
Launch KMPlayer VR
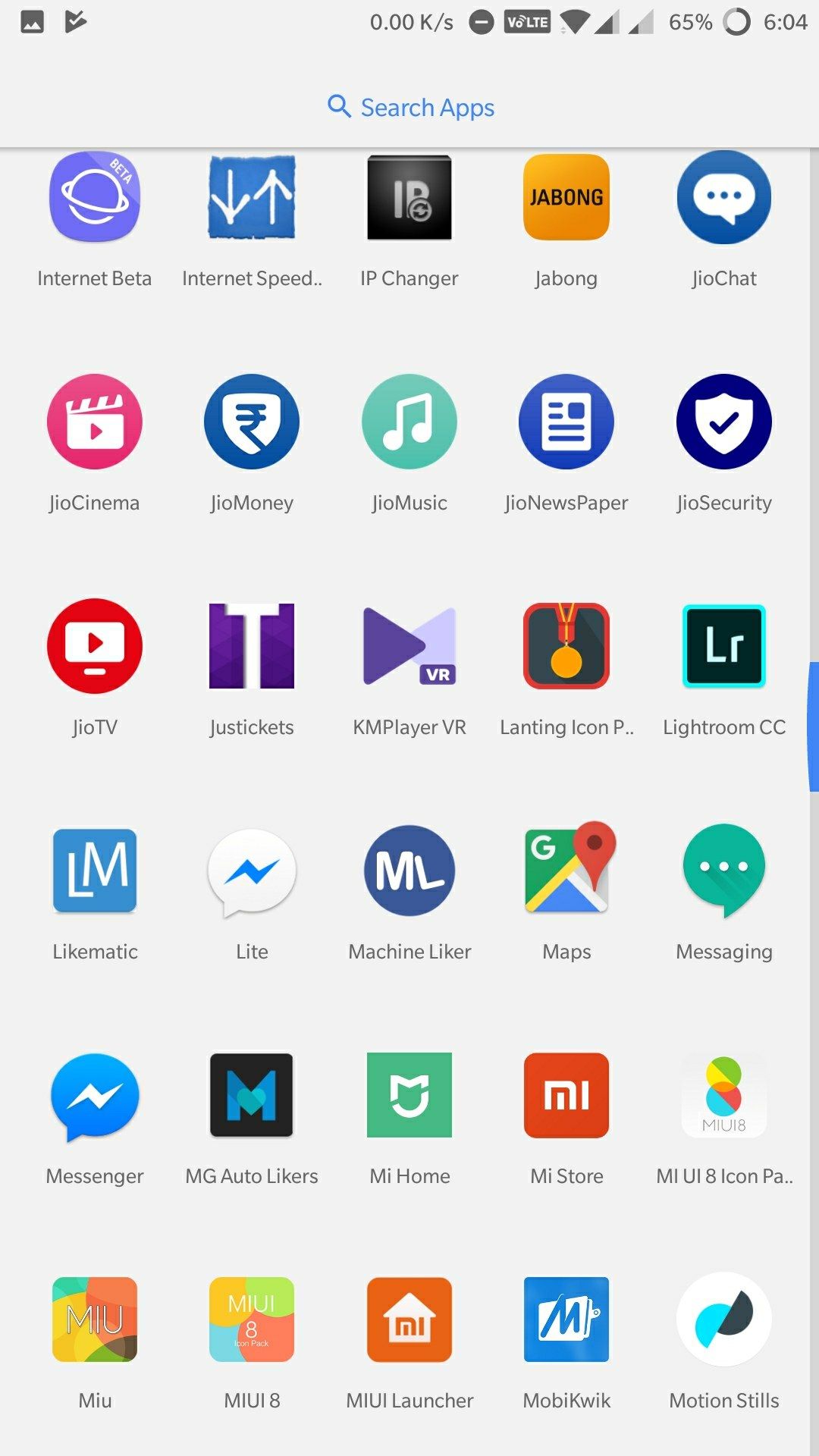pyautogui.click(x=409, y=646)
